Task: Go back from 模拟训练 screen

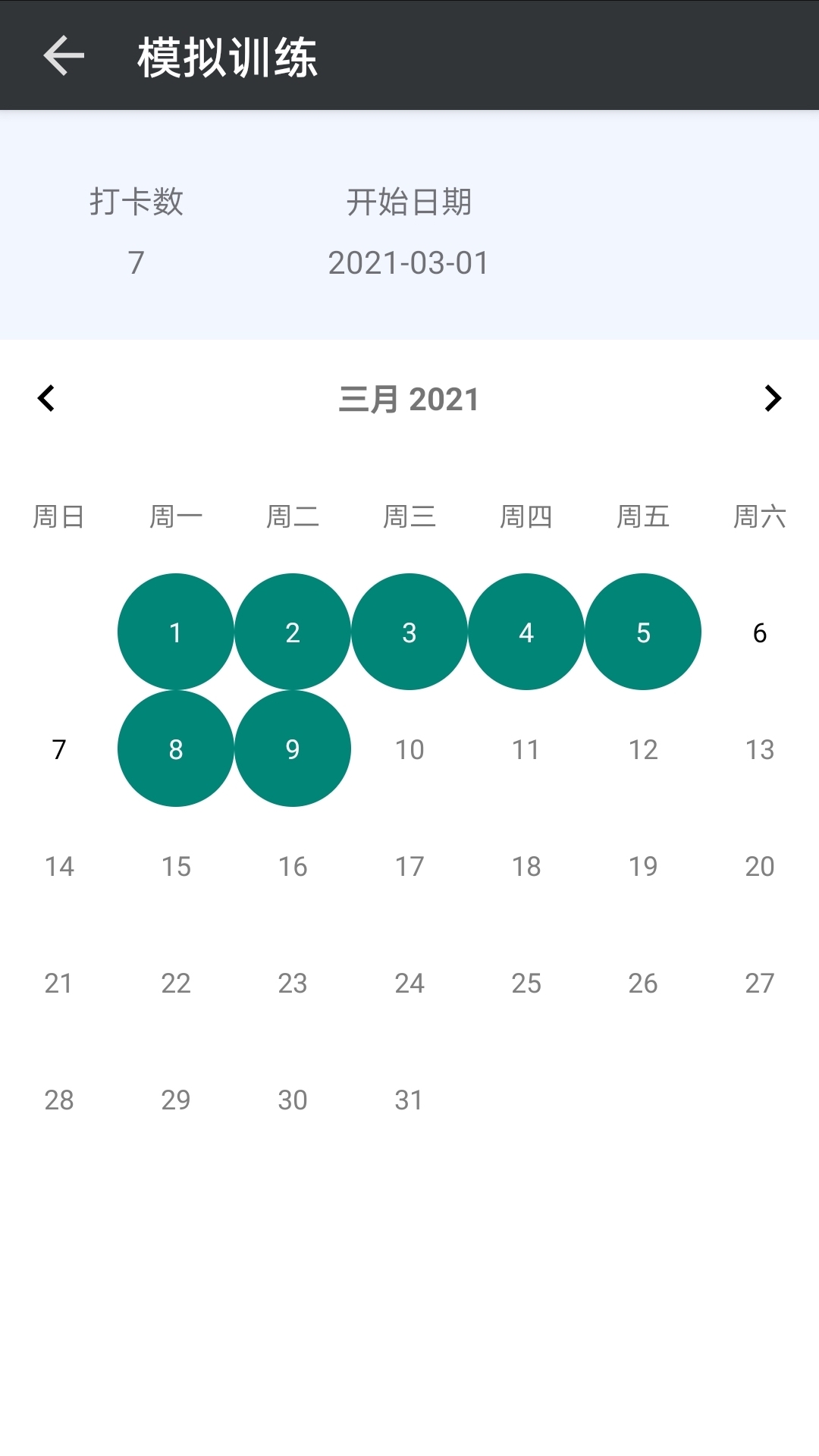Action: (64, 55)
